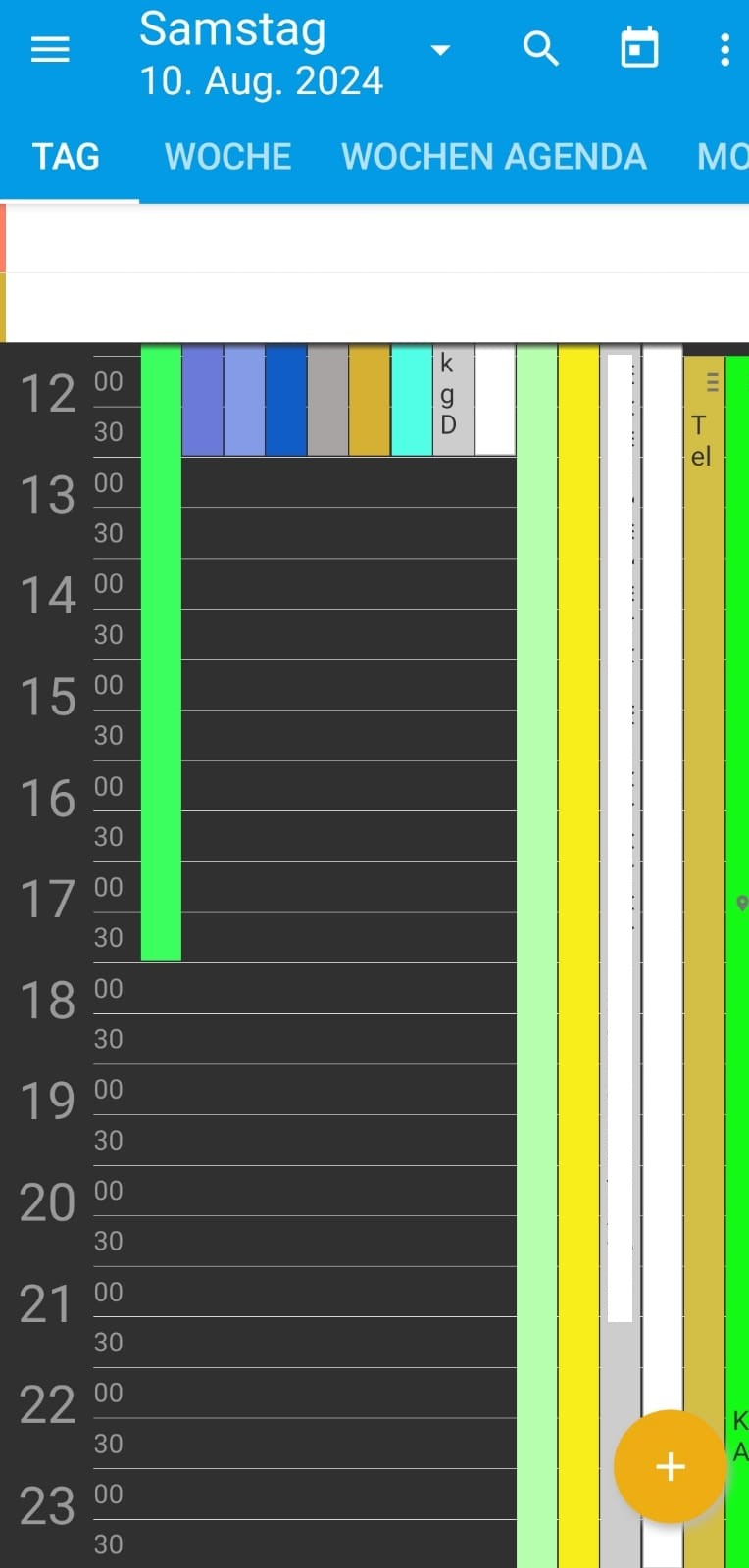Switch to the WOCHE tab
Image resolution: width=749 pixels, height=1568 pixels.
coord(227,157)
